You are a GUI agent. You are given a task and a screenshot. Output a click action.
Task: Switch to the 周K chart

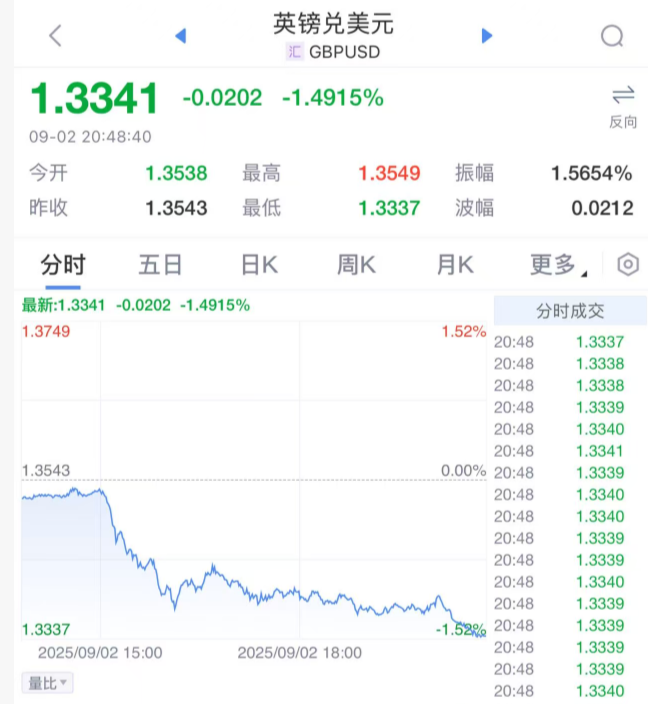tap(355, 265)
